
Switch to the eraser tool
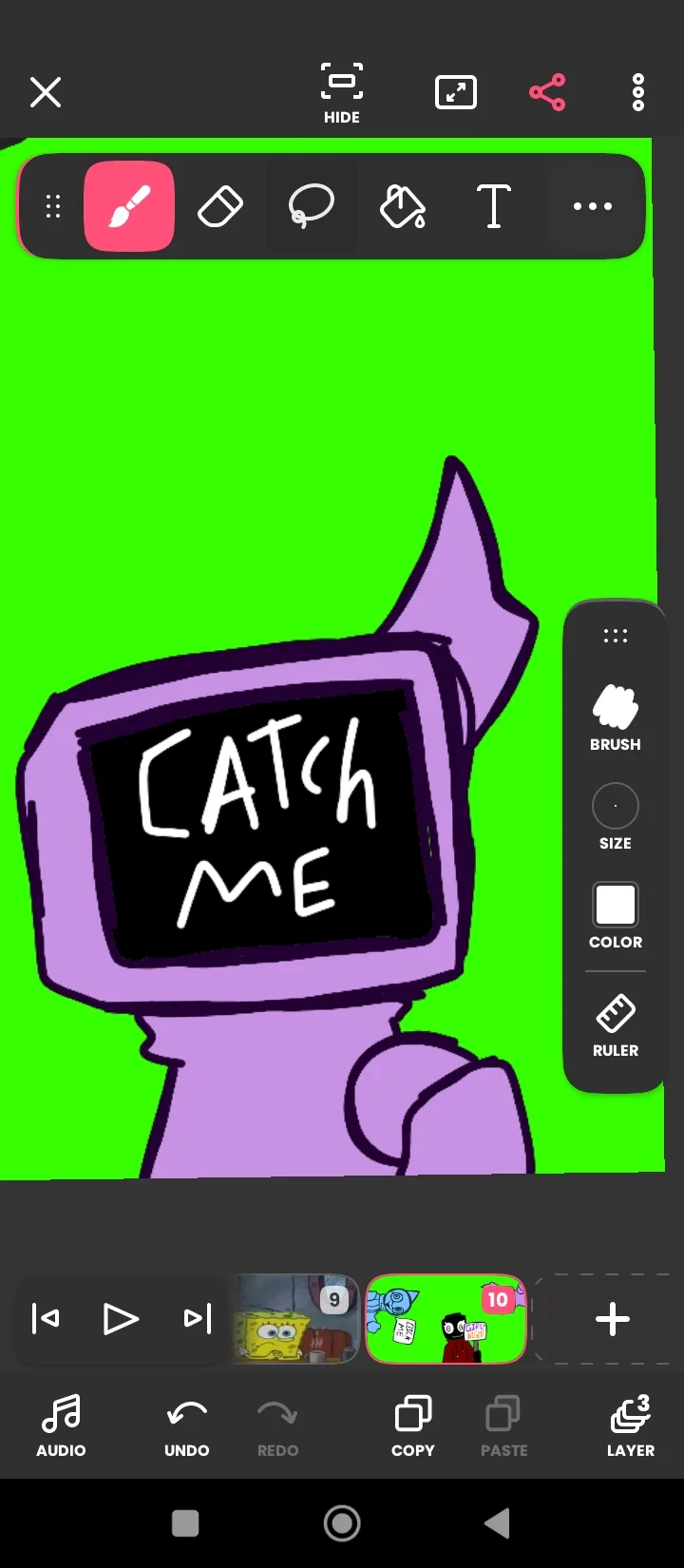coord(220,206)
